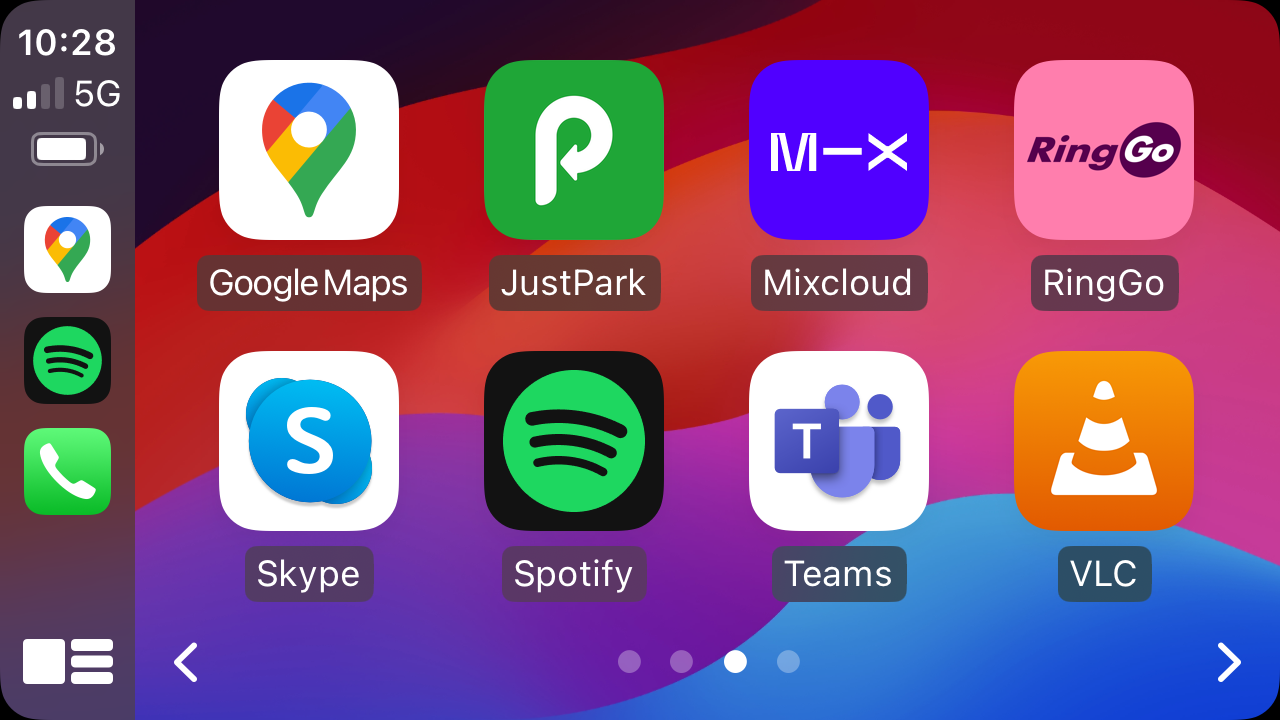1280x720 pixels.
Task: Launch the JustPark app
Action: (x=574, y=150)
